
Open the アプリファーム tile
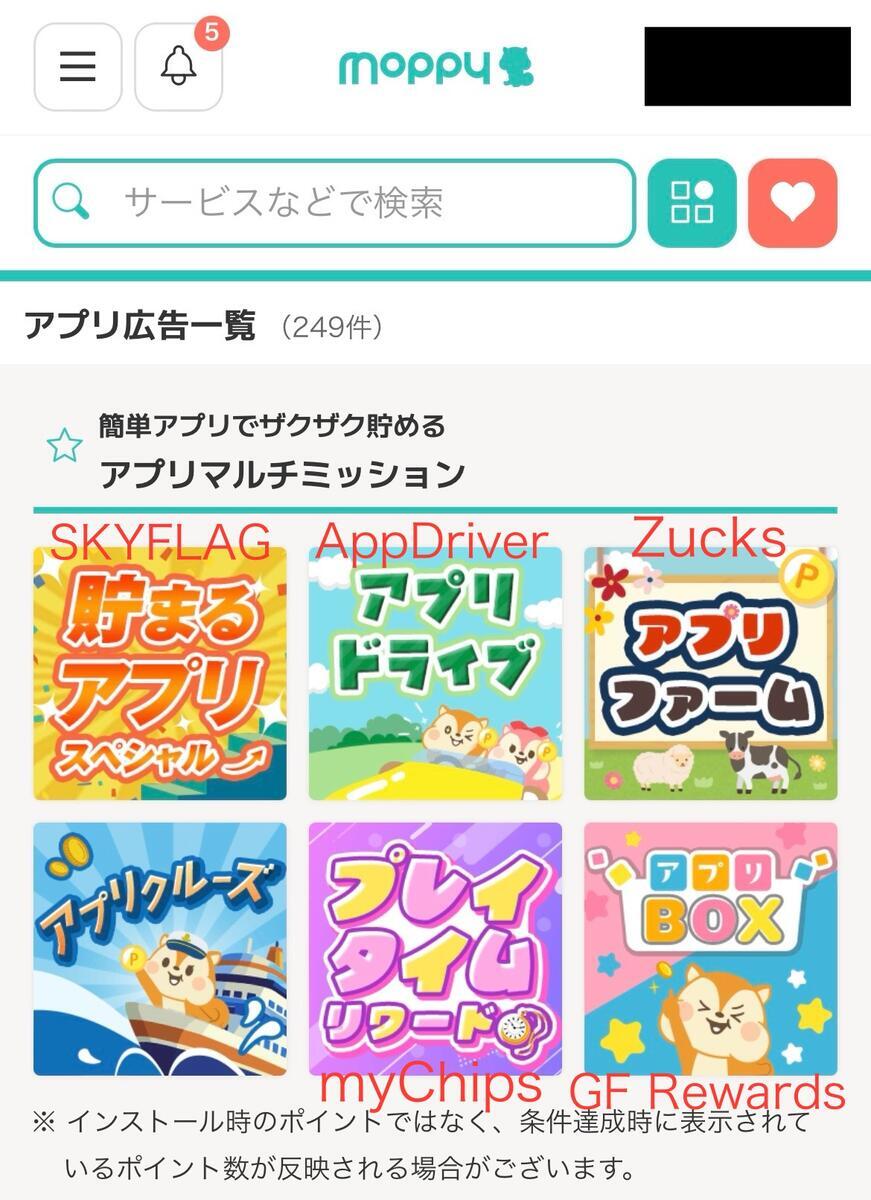coord(711,673)
